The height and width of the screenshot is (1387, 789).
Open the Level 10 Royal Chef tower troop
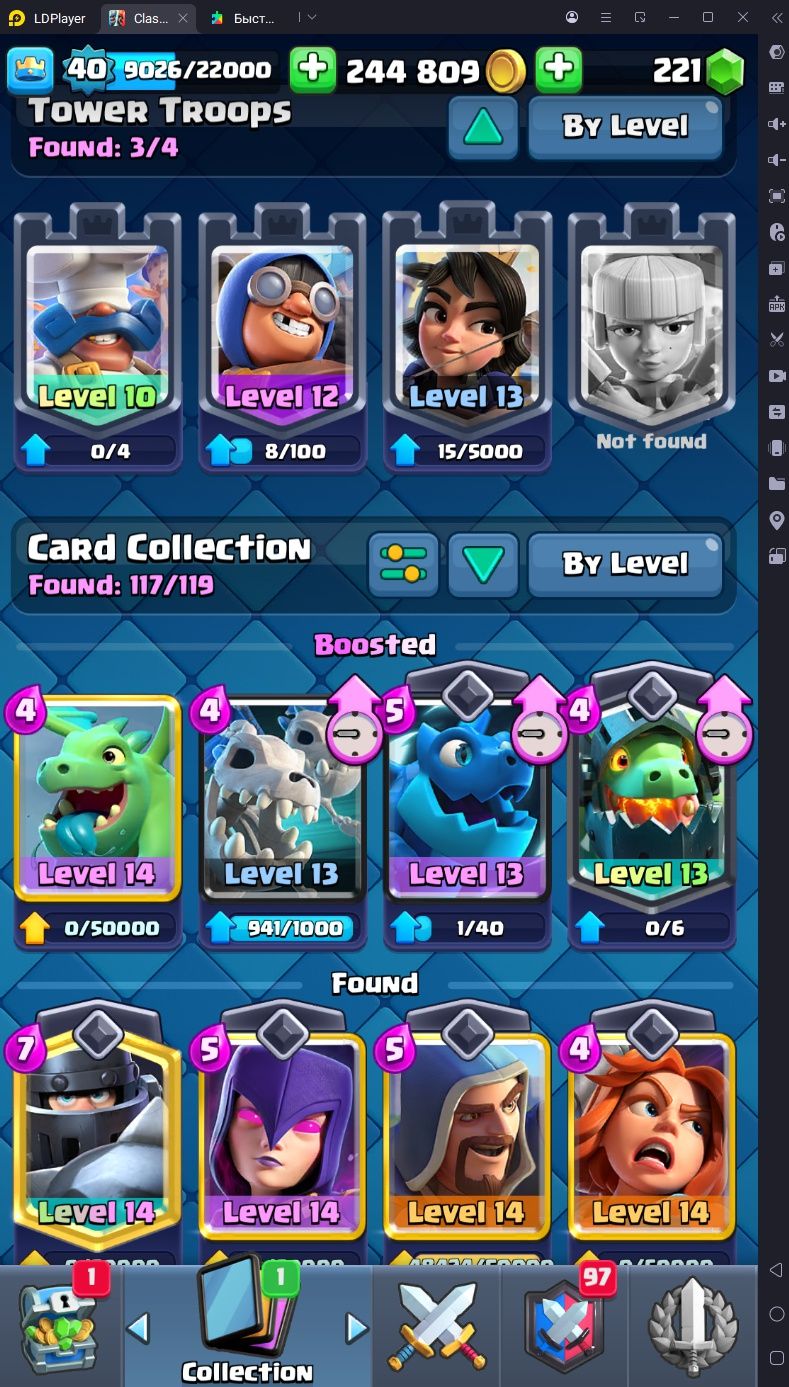coord(98,339)
